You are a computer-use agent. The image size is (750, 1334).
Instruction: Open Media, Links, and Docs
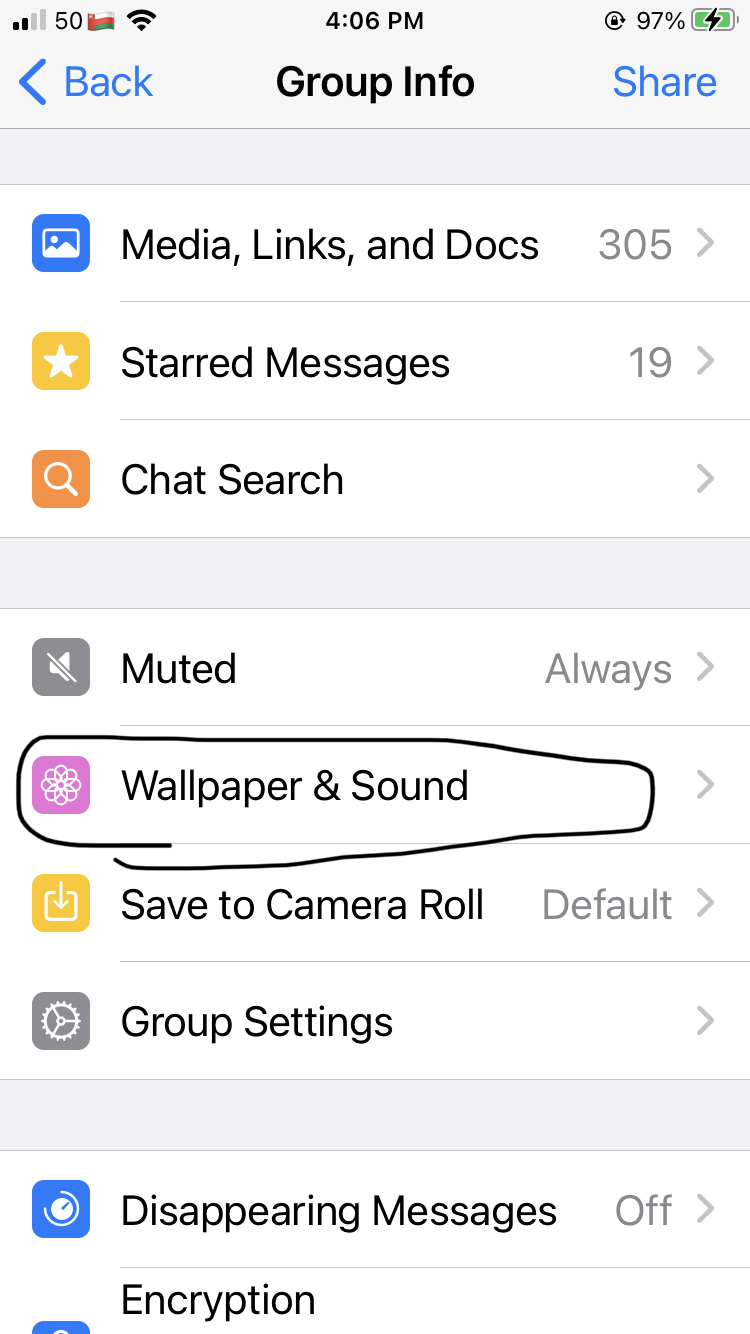375,244
